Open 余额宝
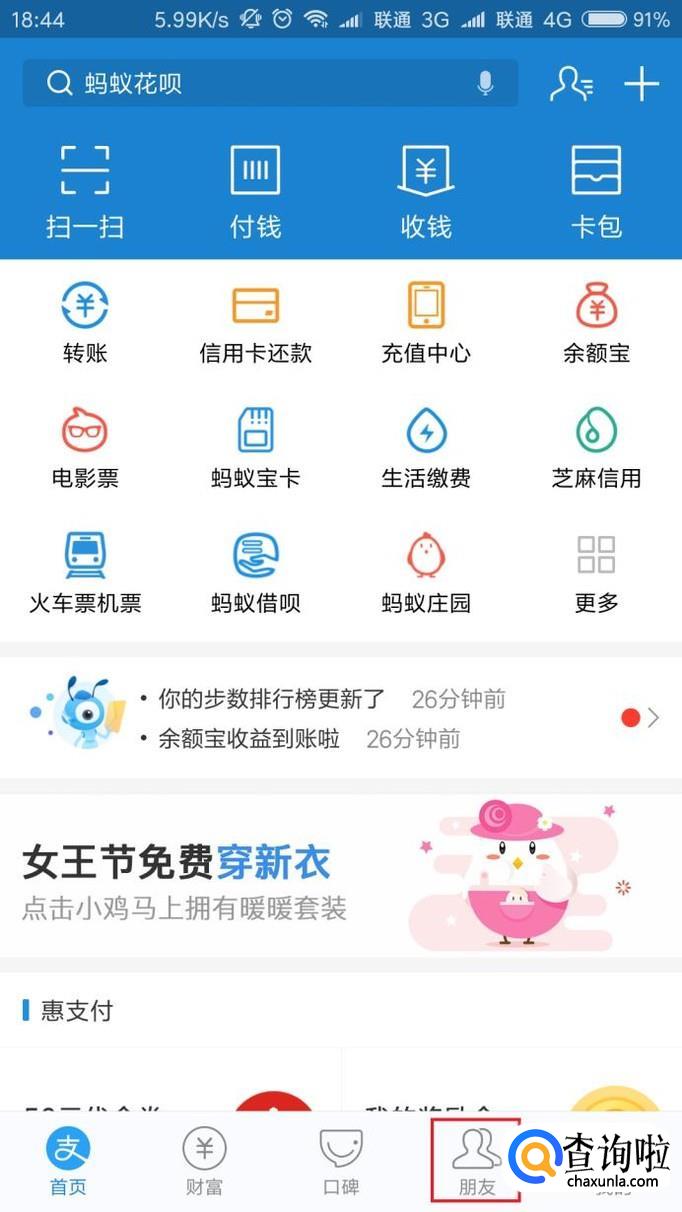 point(597,322)
